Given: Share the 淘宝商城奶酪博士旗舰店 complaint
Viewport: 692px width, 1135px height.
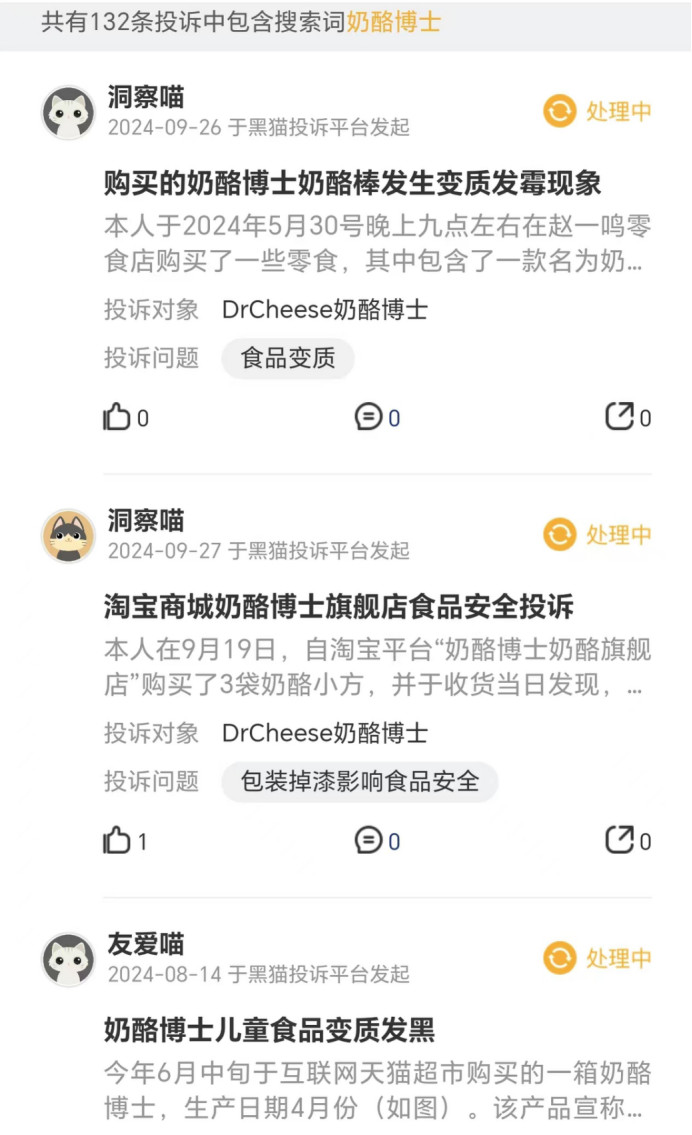Looking at the screenshot, I should (620, 841).
